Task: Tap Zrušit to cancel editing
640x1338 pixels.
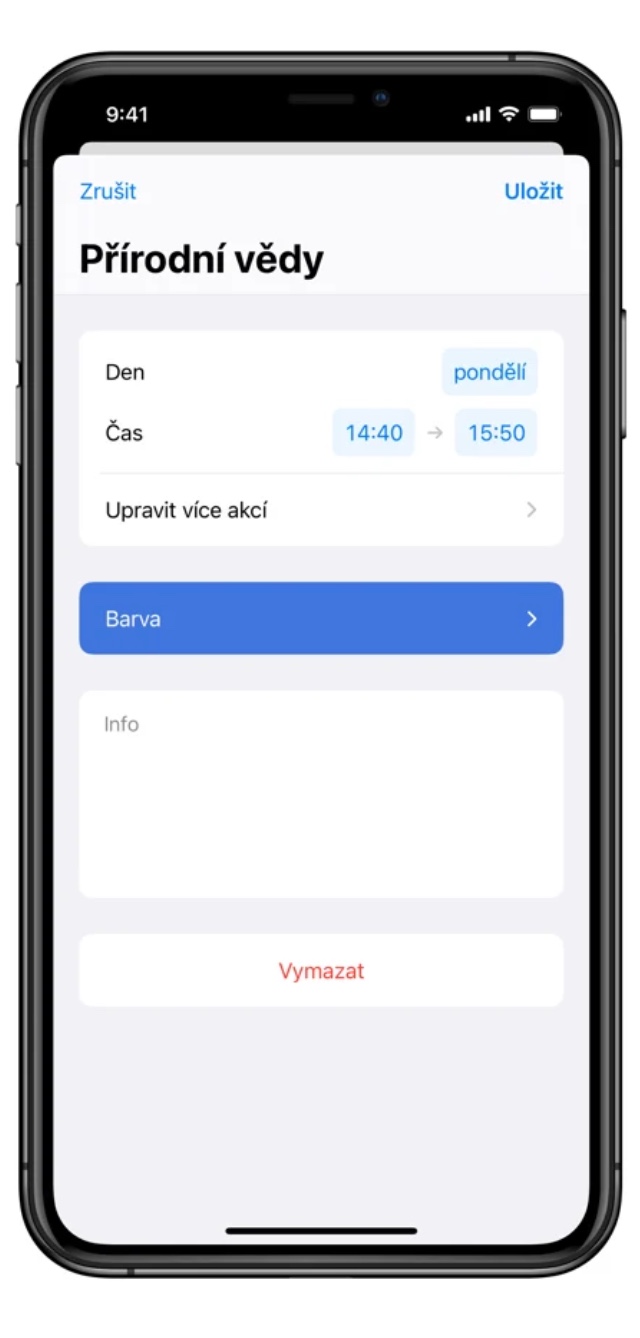Action: pos(108,191)
